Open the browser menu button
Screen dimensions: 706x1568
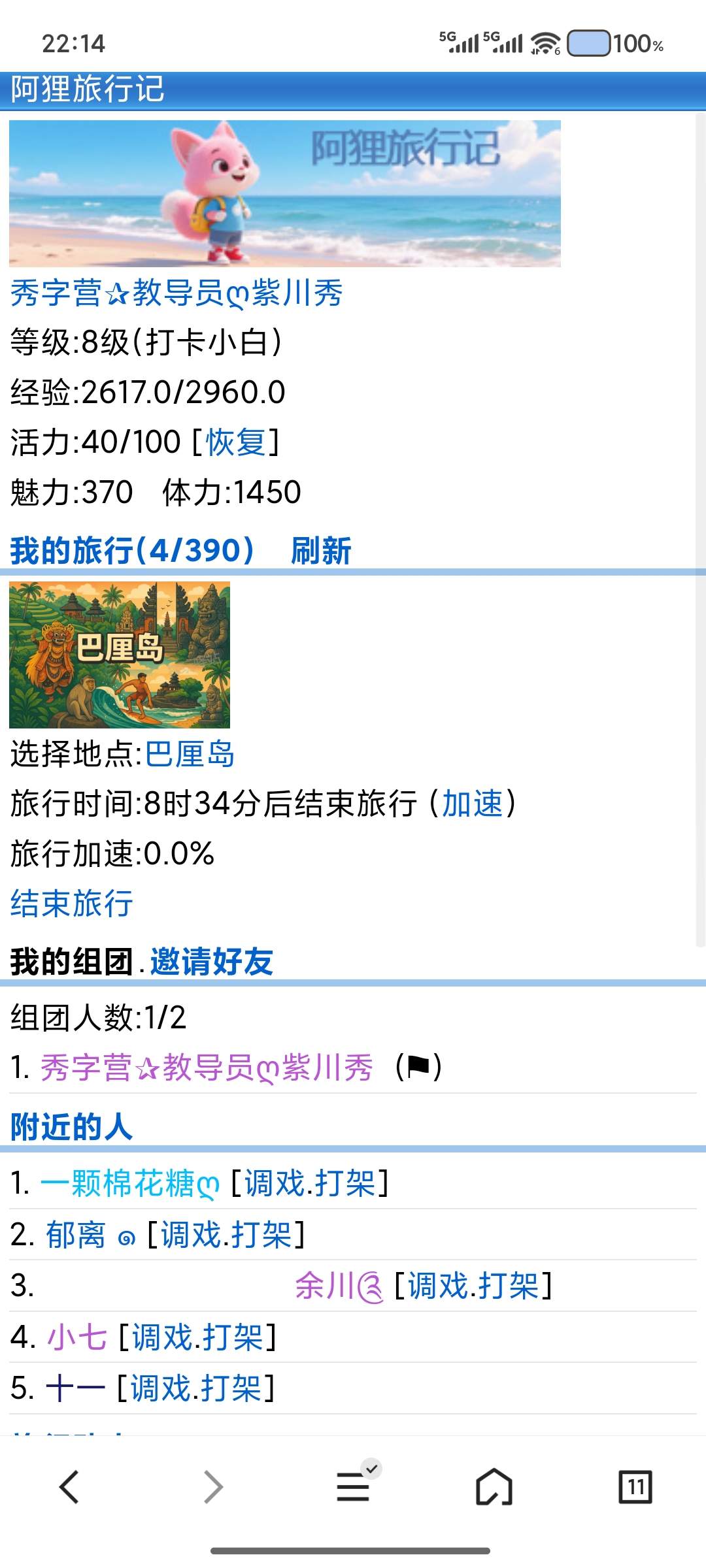click(353, 1488)
